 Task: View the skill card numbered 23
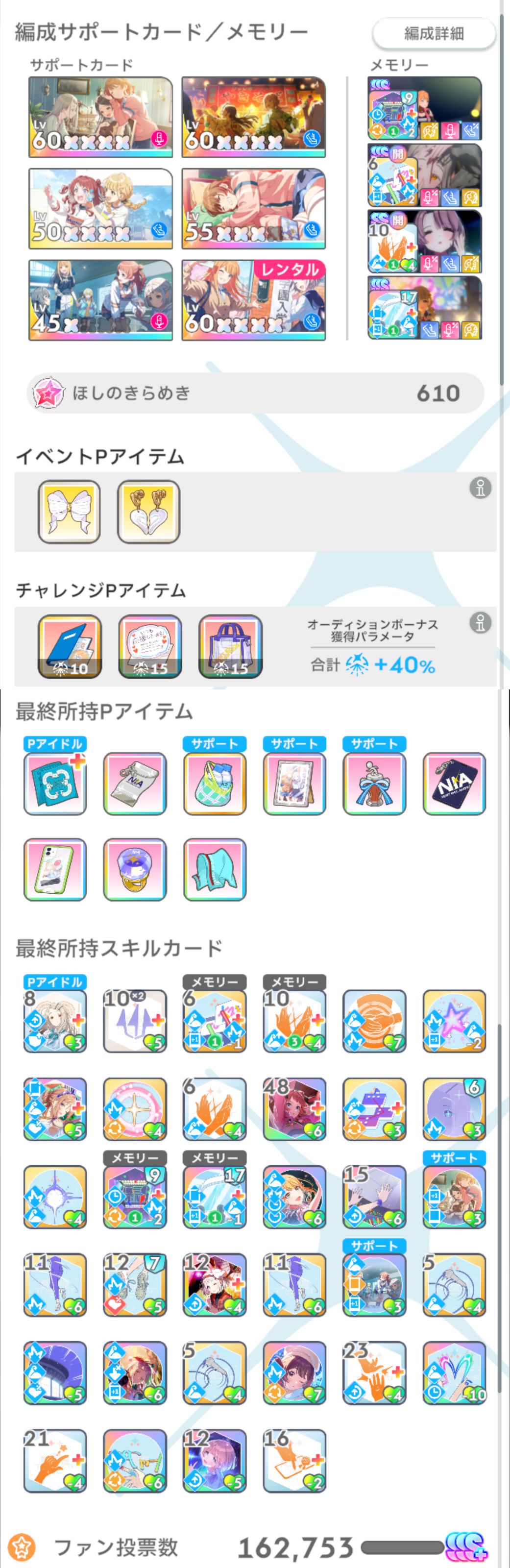tap(374, 1372)
